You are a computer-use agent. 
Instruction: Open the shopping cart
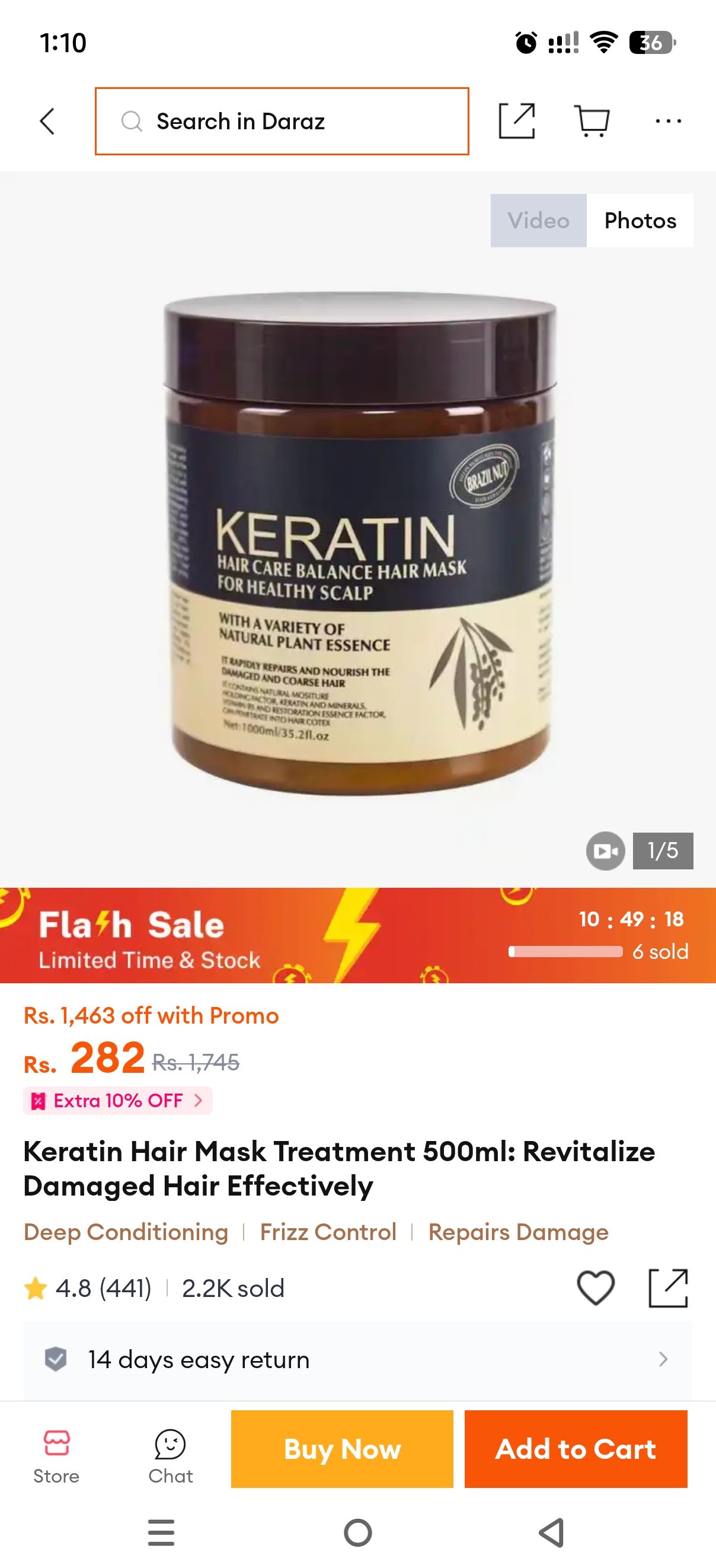592,121
